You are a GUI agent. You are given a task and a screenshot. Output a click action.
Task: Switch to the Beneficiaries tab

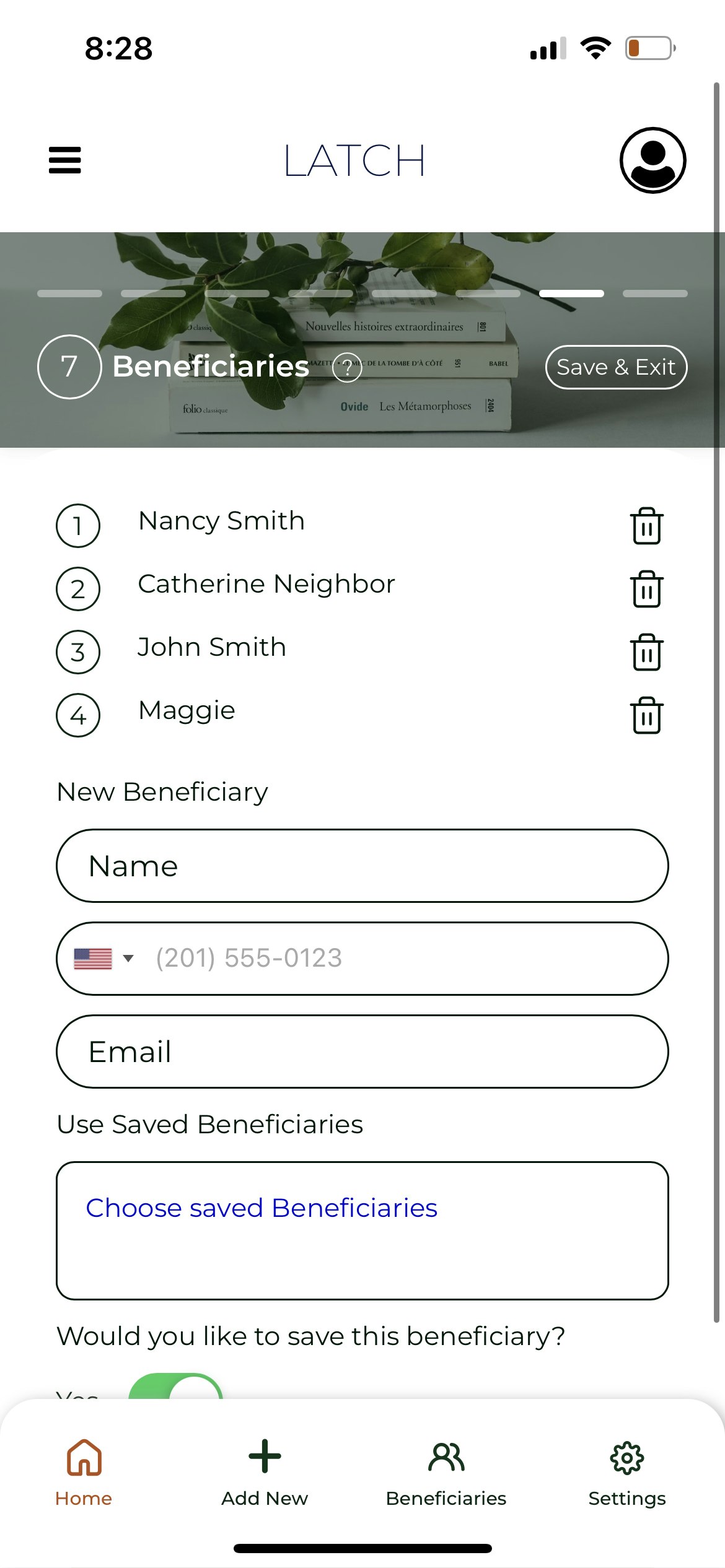446,1473
